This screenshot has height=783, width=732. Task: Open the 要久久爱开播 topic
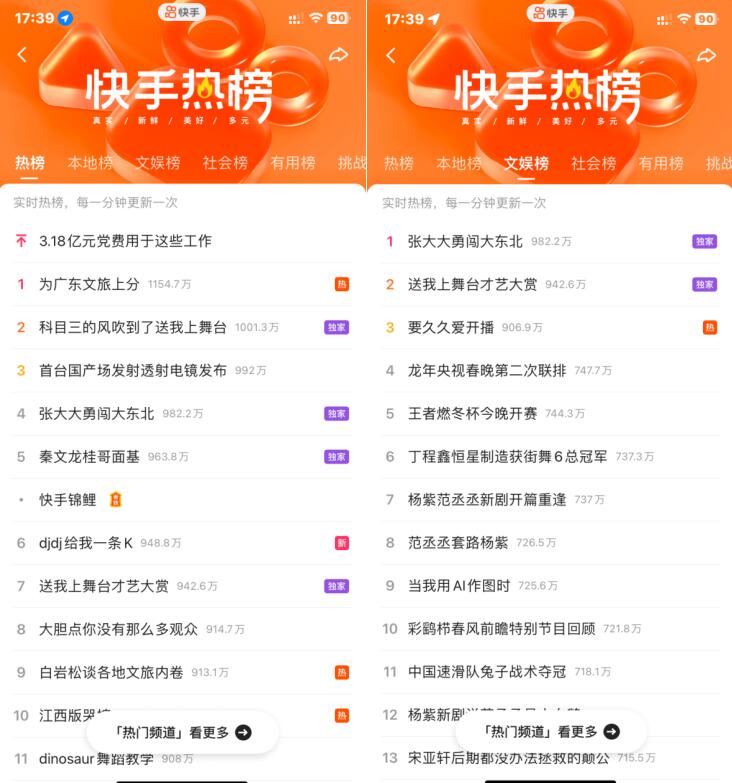tap(451, 327)
